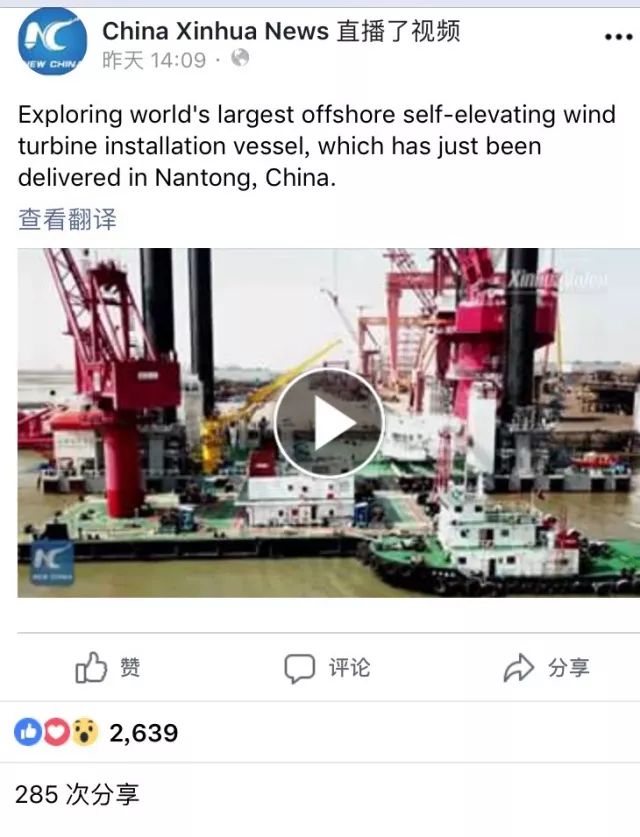Open the China Xinhua News page name
This screenshot has width=640, height=837.
pos(215,31)
